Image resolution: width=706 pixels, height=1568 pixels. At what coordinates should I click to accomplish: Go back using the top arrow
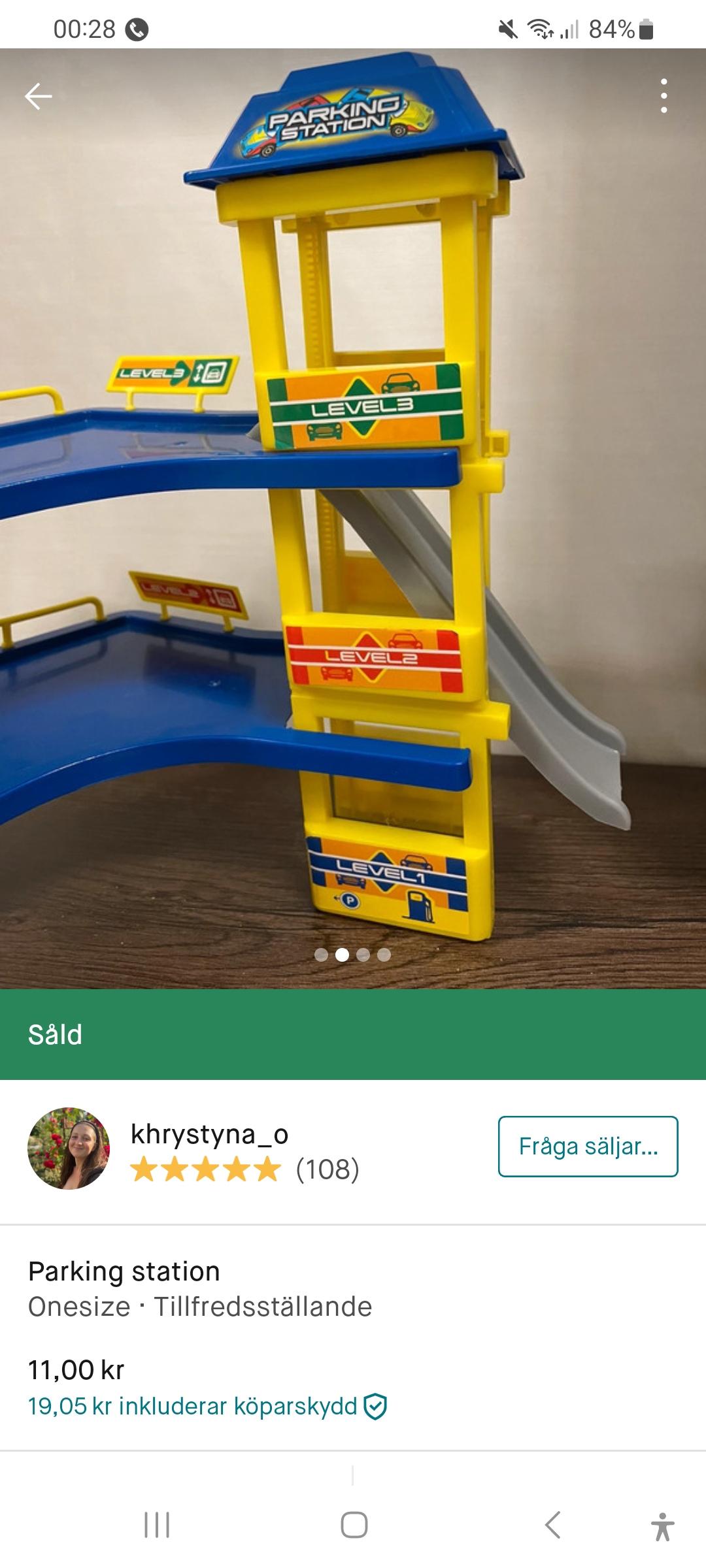[39, 97]
